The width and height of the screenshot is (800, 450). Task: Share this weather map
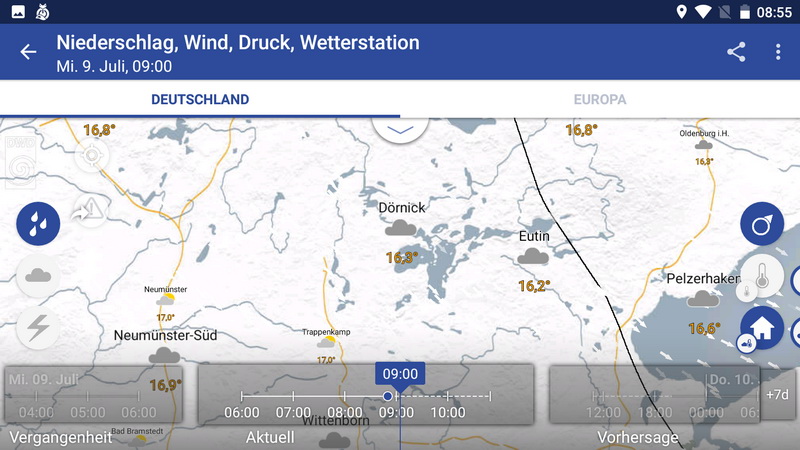click(736, 52)
